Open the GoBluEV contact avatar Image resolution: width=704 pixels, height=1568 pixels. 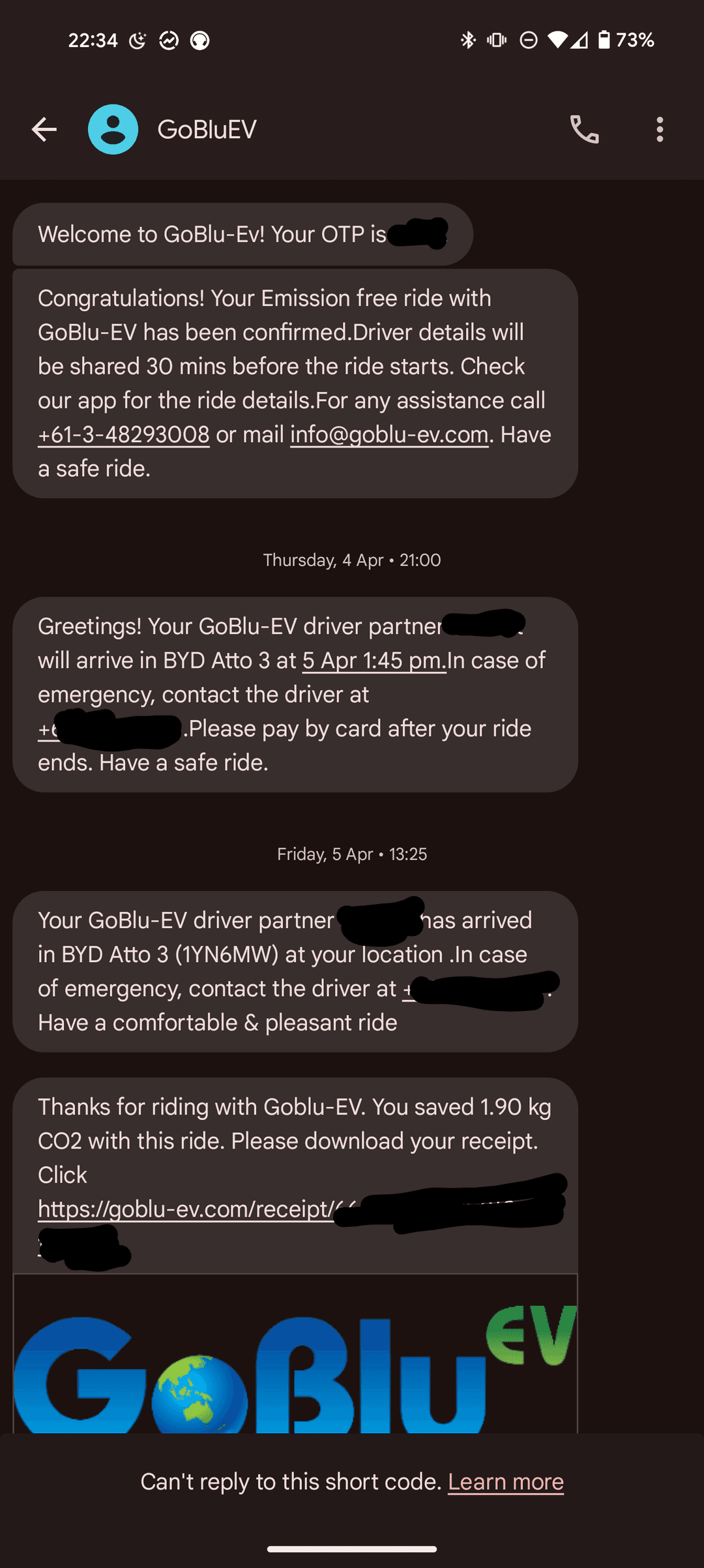coord(113,129)
